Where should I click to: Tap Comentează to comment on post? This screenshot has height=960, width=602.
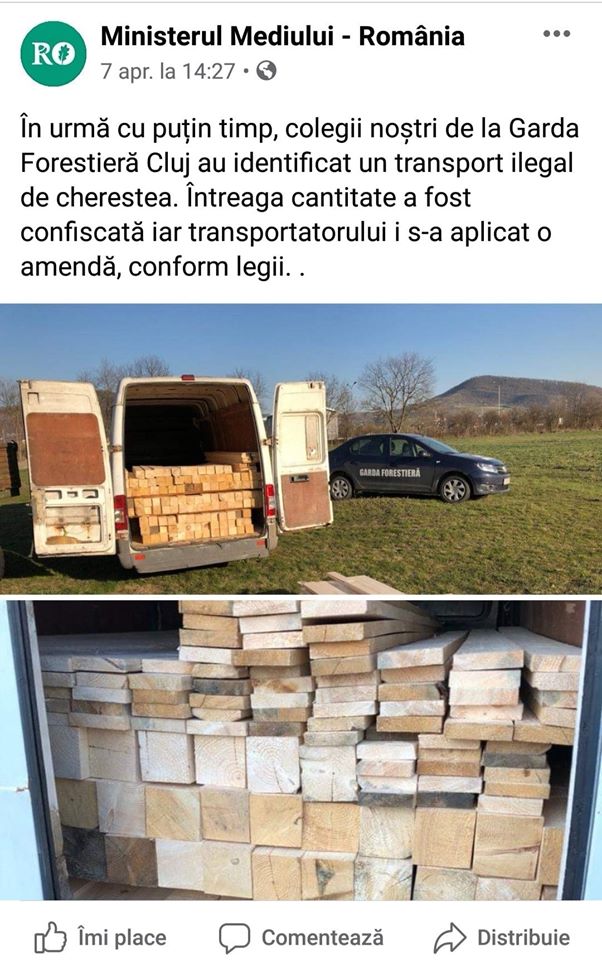click(301, 938)
